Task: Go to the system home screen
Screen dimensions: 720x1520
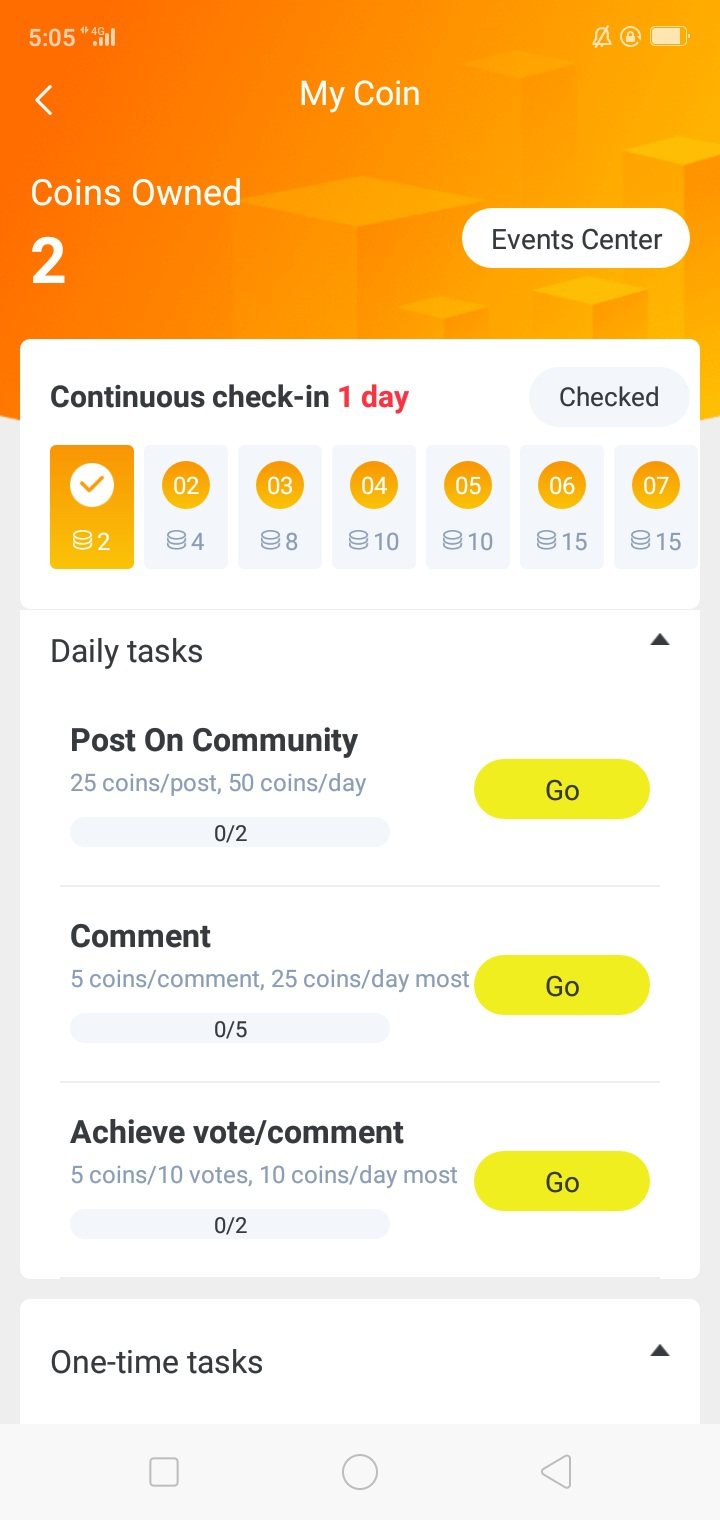Action: (x=360, y=1472)
